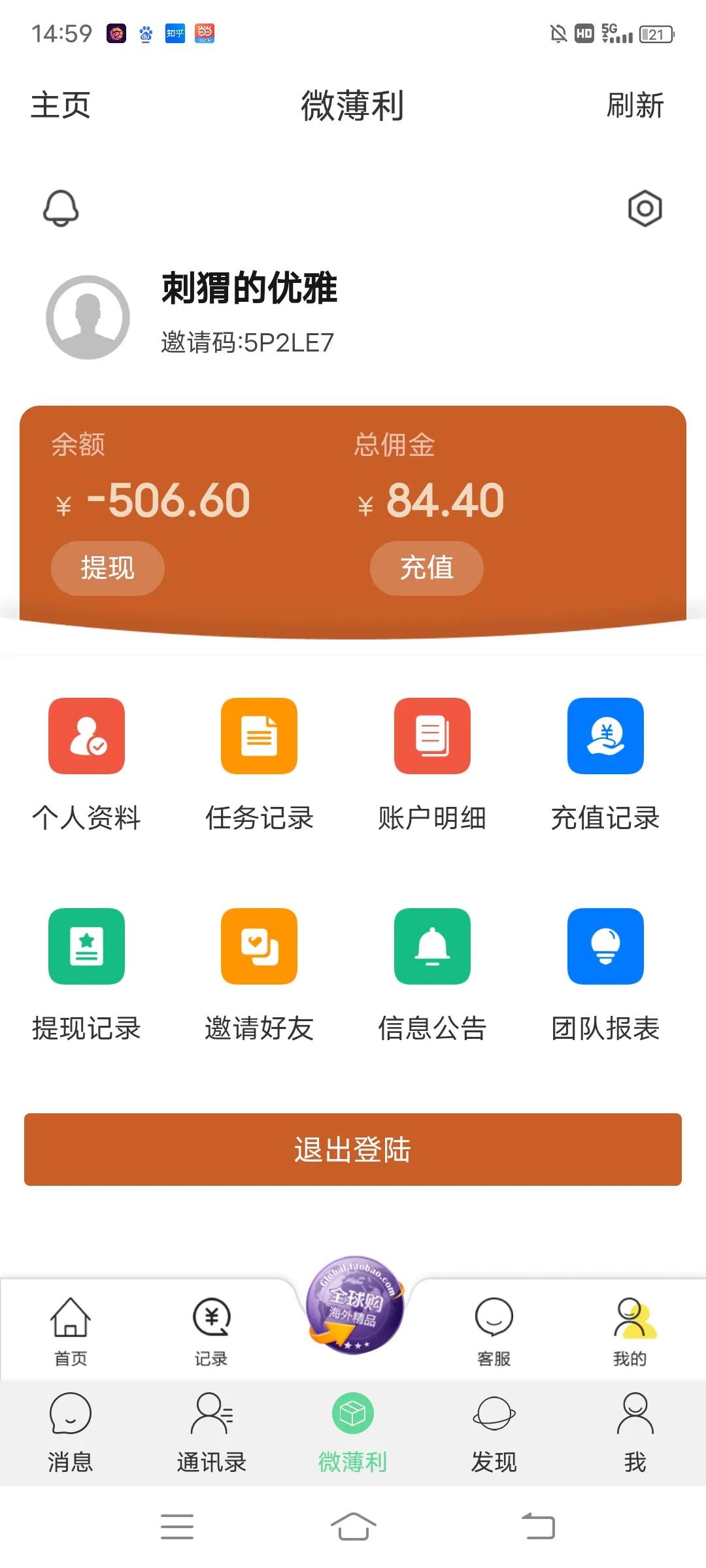
Task: Tap the 提现 withdraw button
Action: coord(107,568)
